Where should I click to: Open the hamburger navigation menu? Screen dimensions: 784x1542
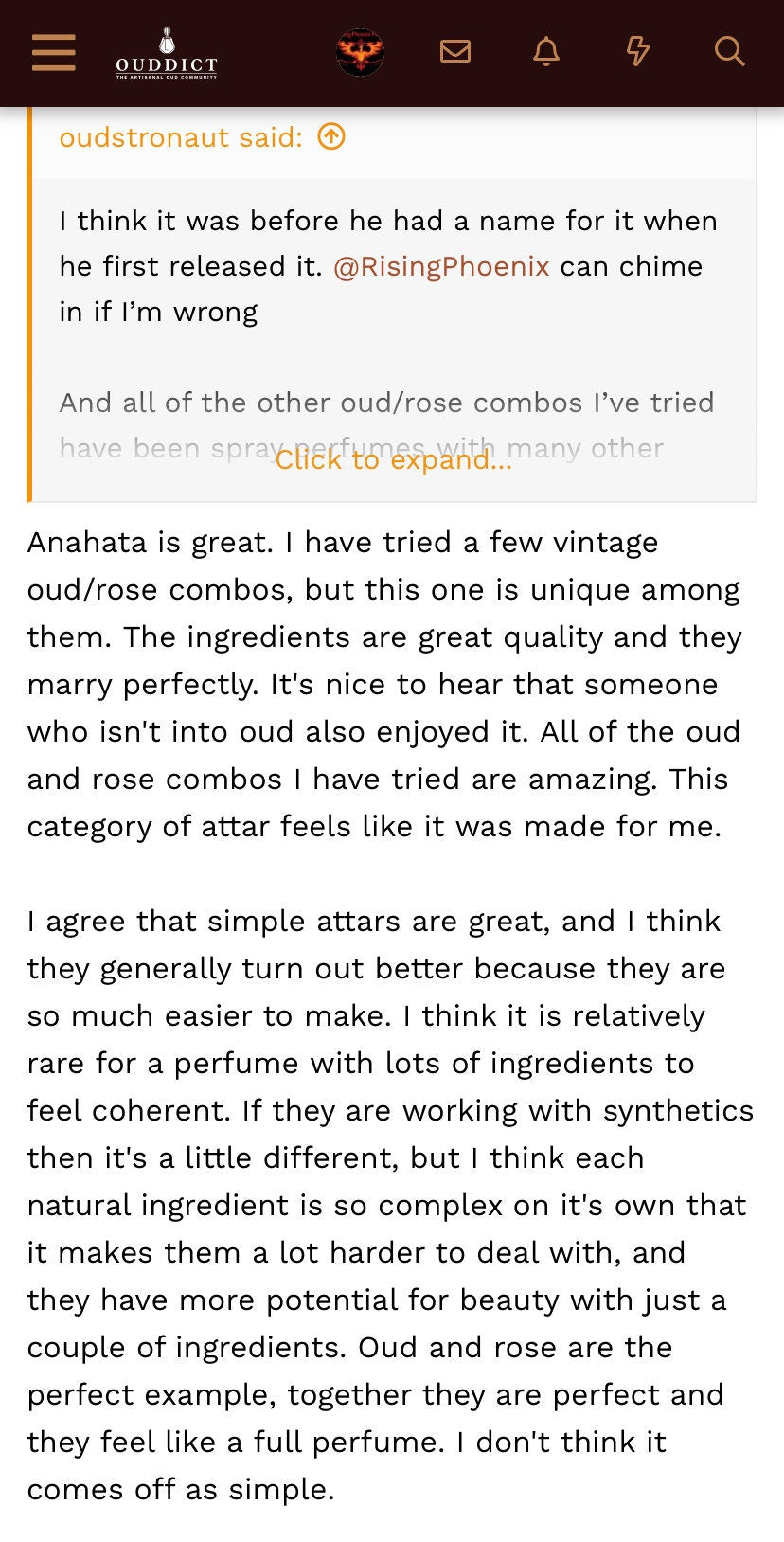tap(53, 52)
